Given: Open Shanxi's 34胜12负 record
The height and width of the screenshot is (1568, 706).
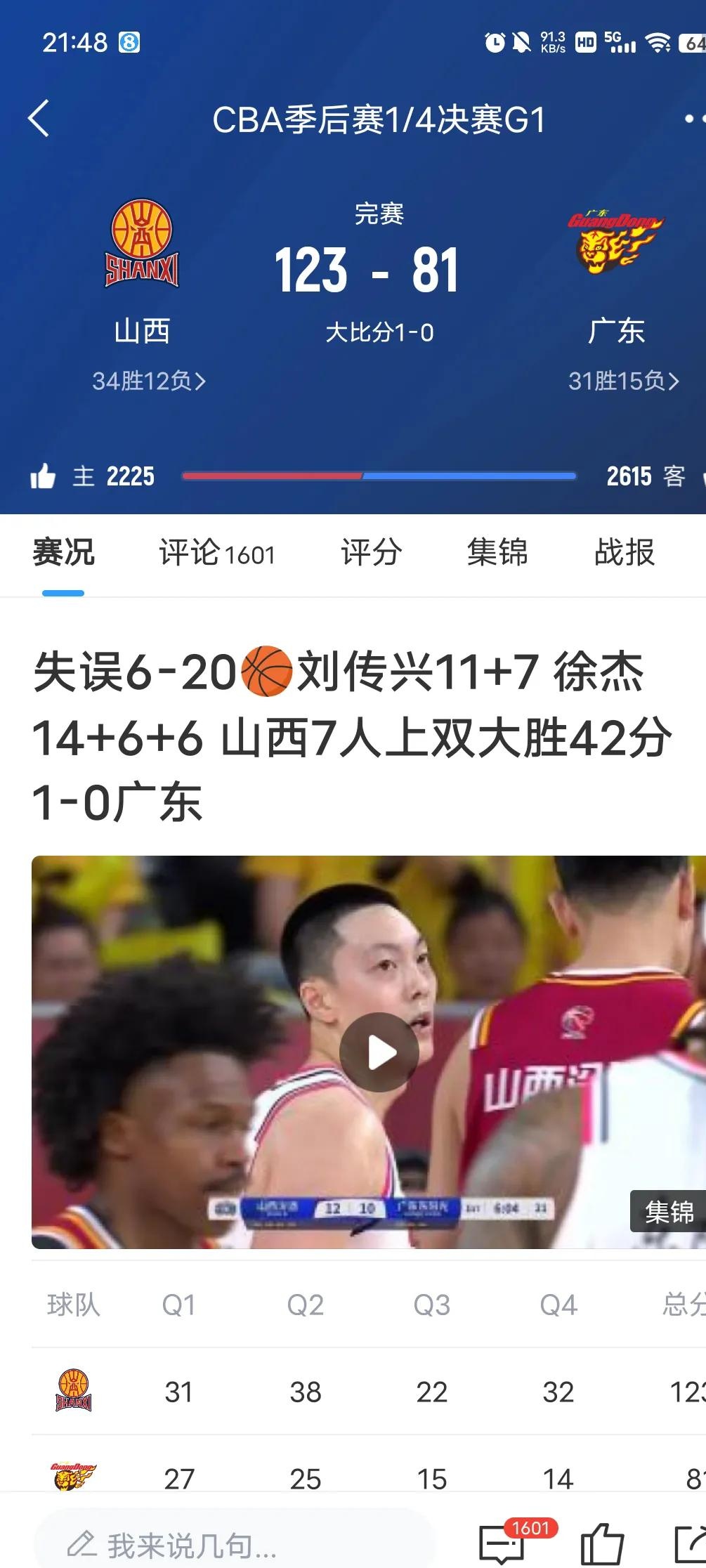Looking at the screenshot, I should [x=149, y=381].
